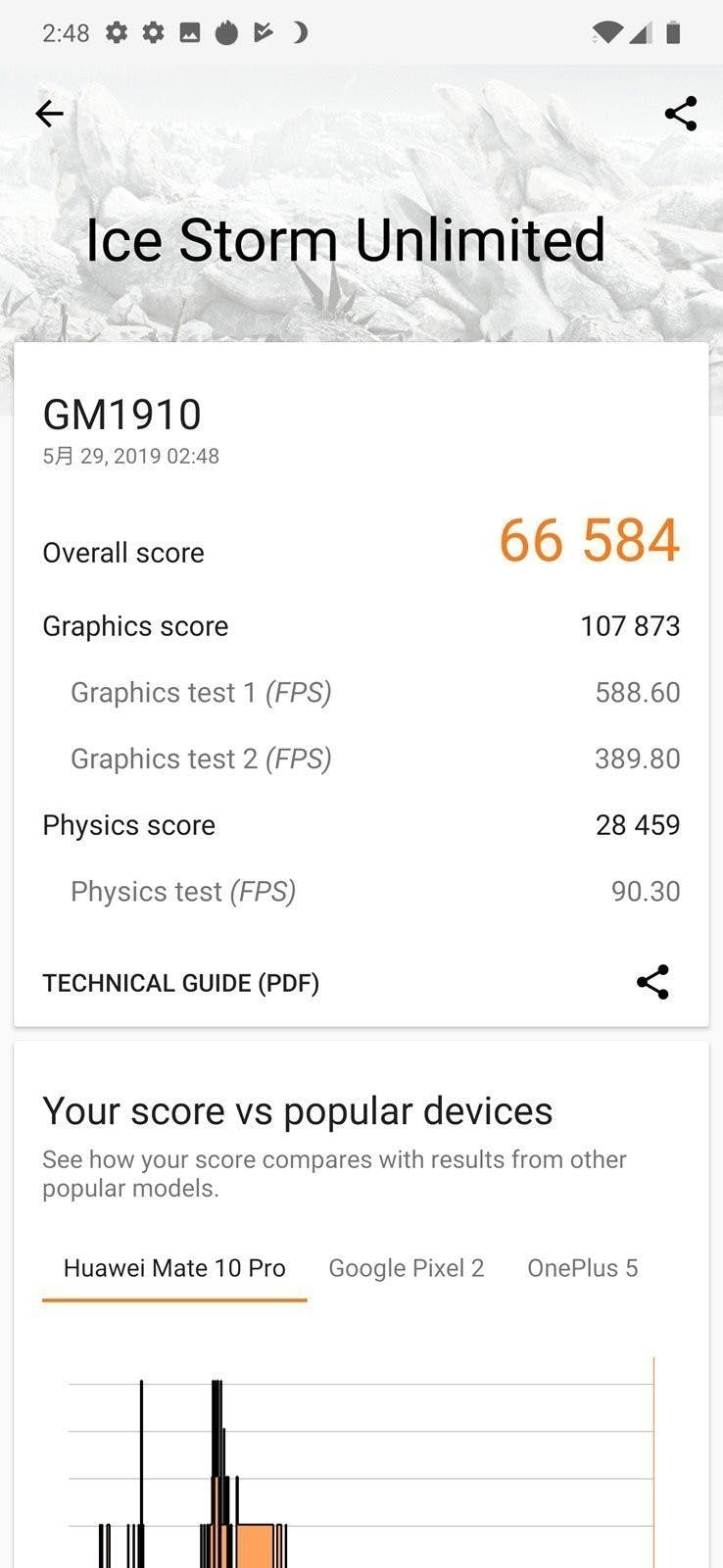Viewport: 723px width, 1568px height.
Task: Share the Ice Storm Unlimited result
Action: pos(681,114)
